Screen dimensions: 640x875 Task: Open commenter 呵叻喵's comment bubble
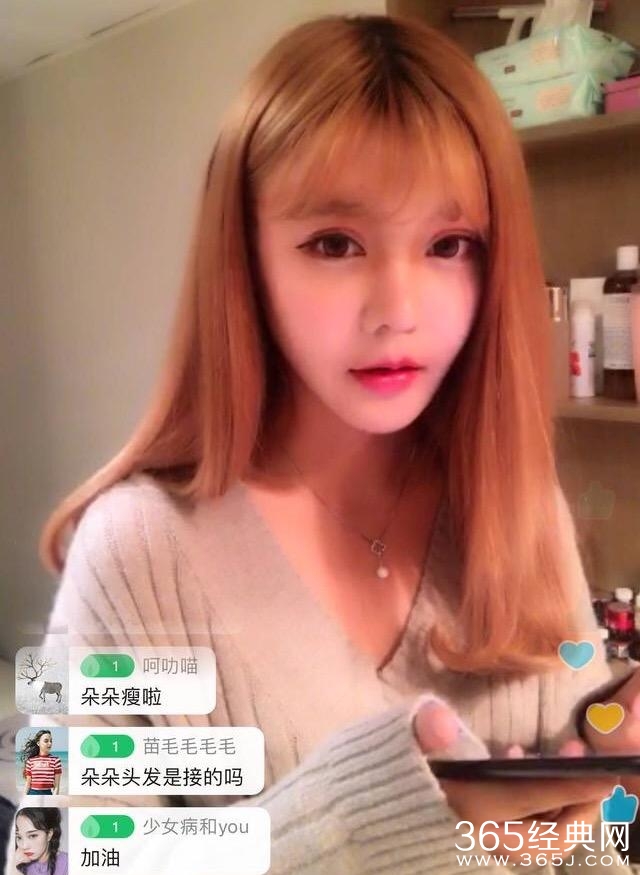coord(142,681)
